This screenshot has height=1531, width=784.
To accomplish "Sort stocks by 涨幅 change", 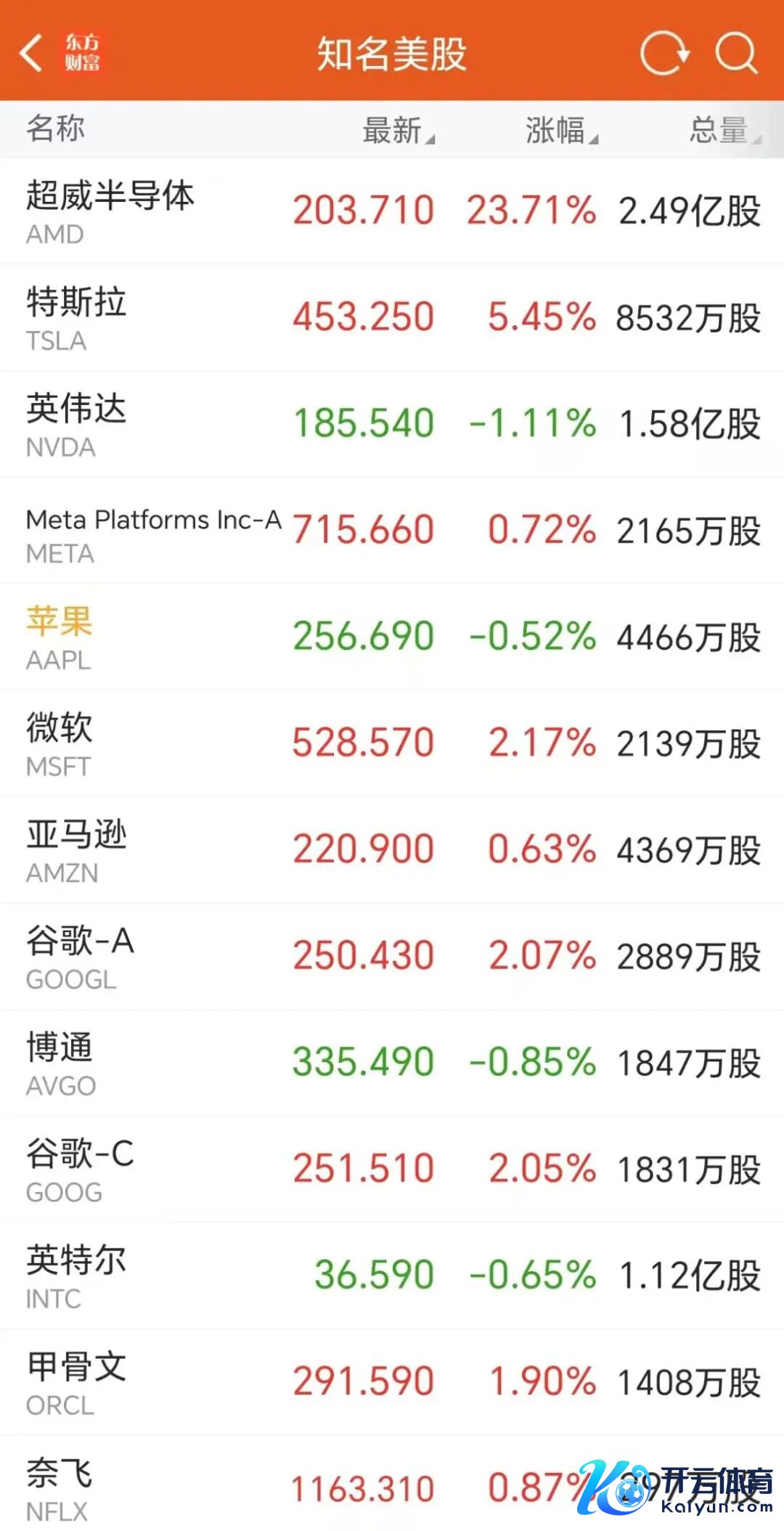I will (560, 131).
